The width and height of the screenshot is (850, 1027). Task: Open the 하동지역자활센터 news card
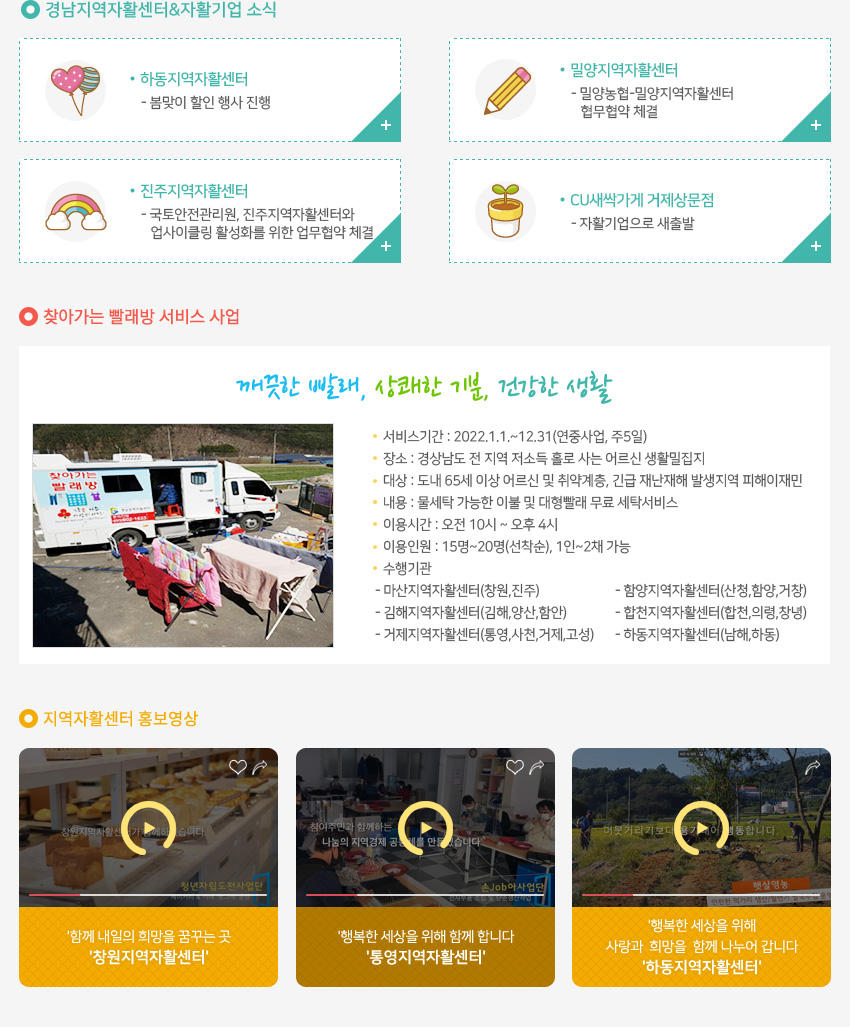(210, 90)
